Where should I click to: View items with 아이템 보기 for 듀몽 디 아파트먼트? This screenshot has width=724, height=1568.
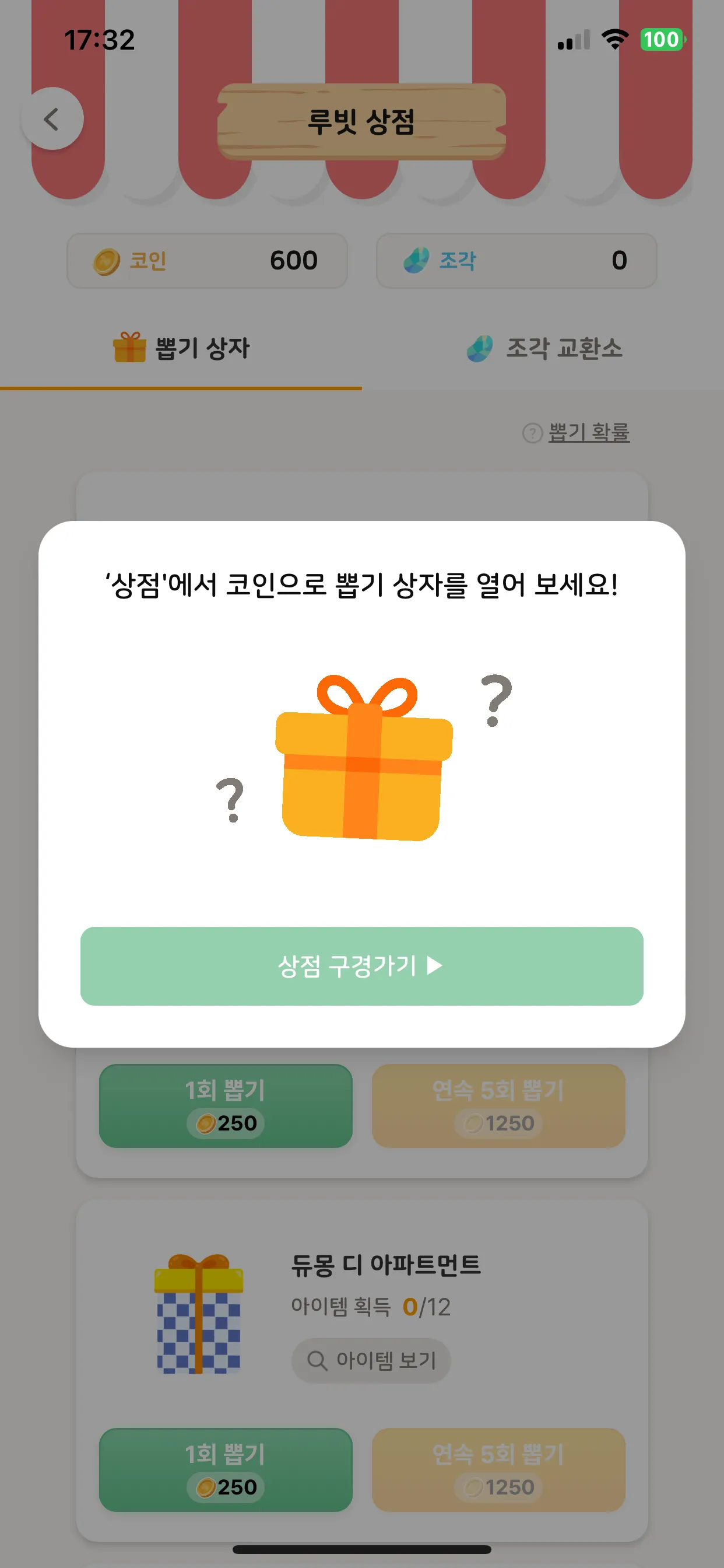coord(371,1360)
